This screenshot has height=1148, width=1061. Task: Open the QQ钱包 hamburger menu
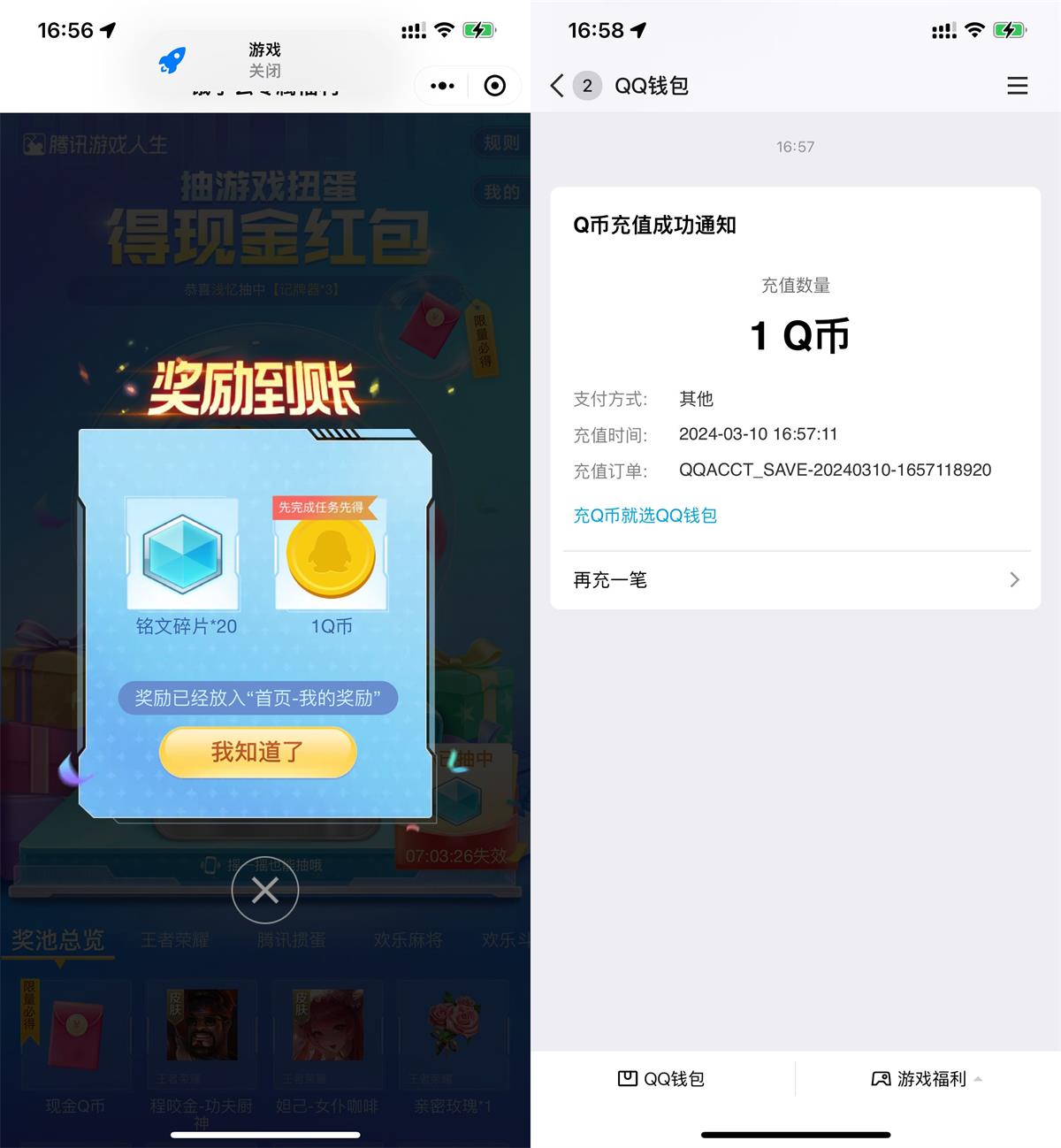click(1017, 86)
